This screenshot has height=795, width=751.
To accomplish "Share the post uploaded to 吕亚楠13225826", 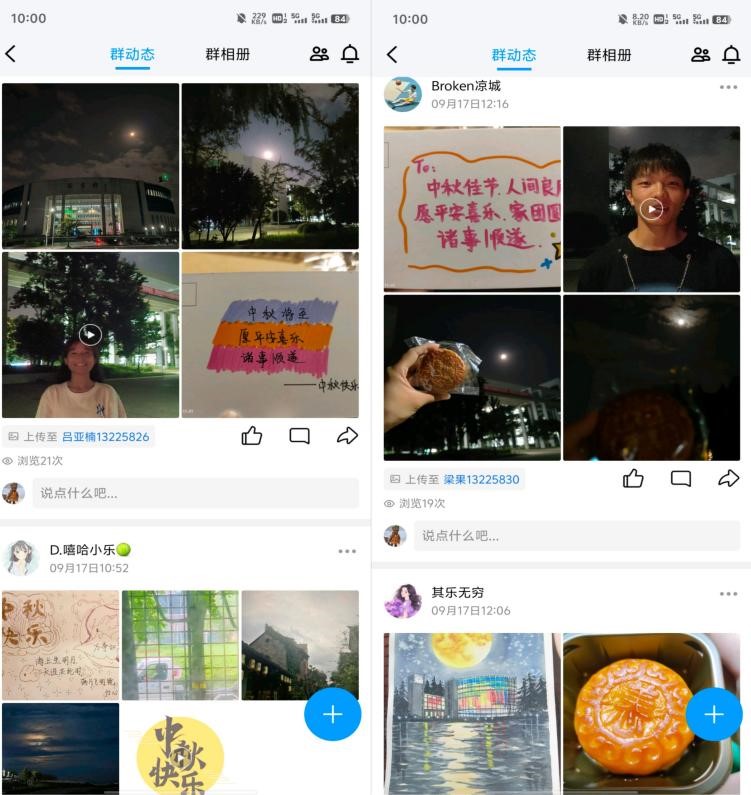I will 347,436.
